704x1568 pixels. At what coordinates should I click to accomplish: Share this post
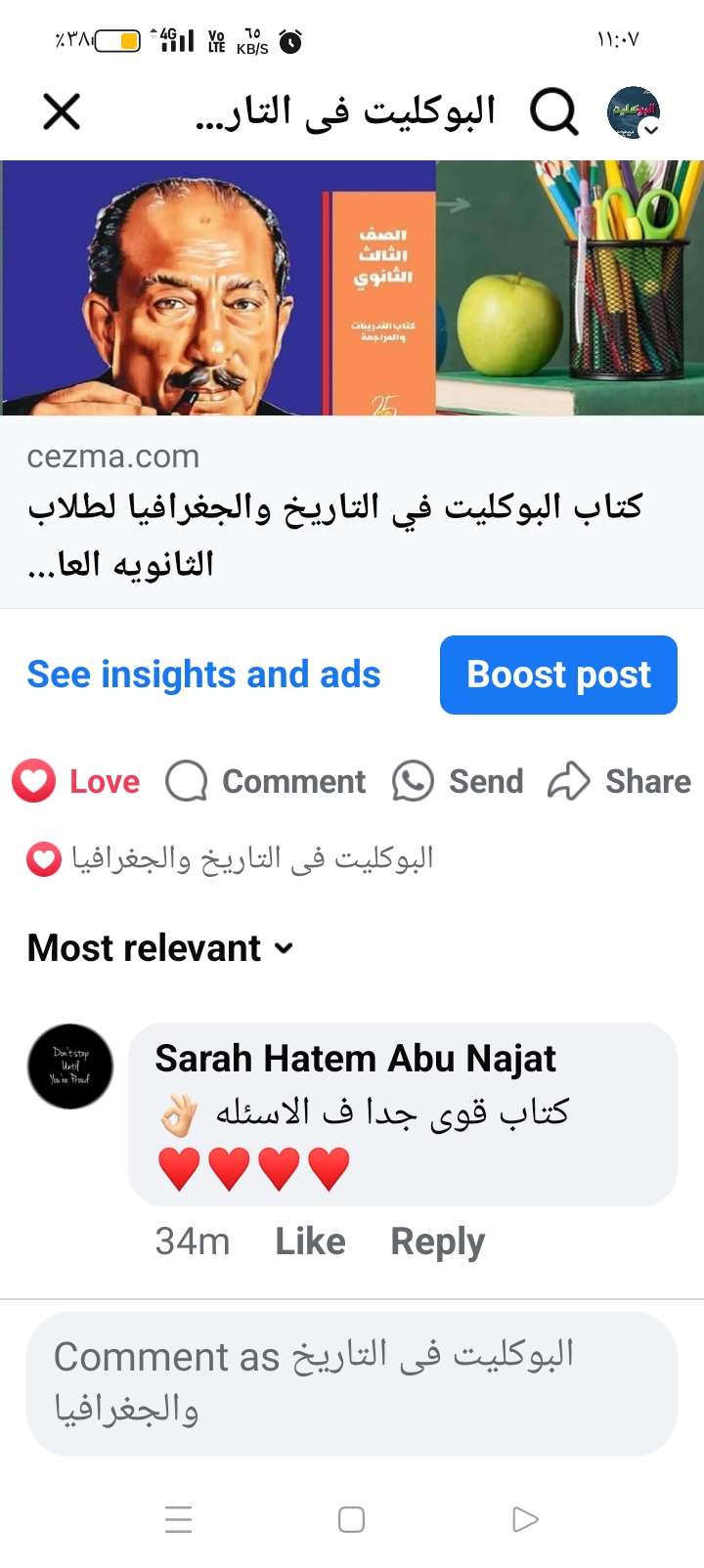pyautogui.click(x=619, y=782)
